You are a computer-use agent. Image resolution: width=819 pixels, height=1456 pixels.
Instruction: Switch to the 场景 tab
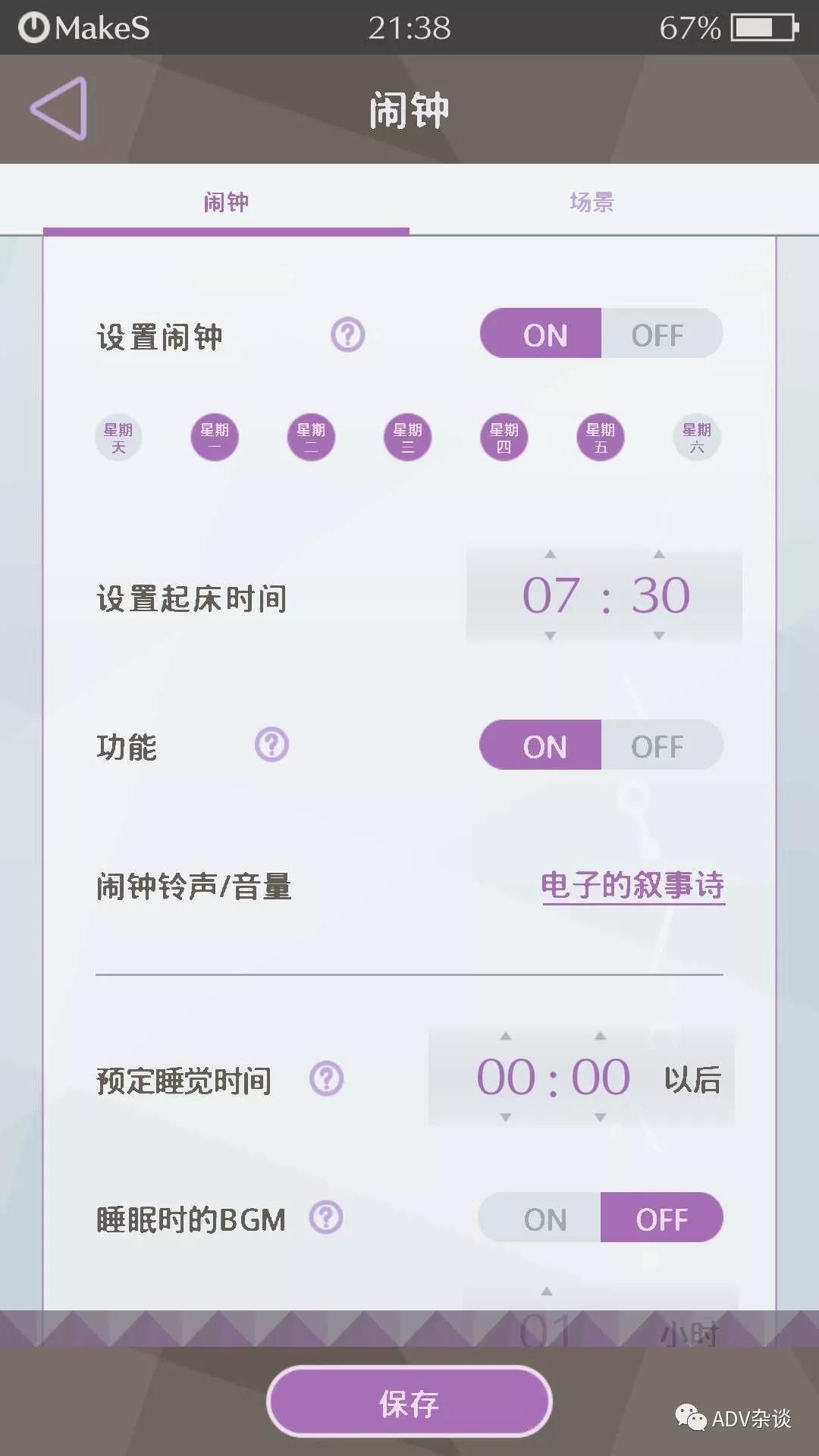[591, 202]
